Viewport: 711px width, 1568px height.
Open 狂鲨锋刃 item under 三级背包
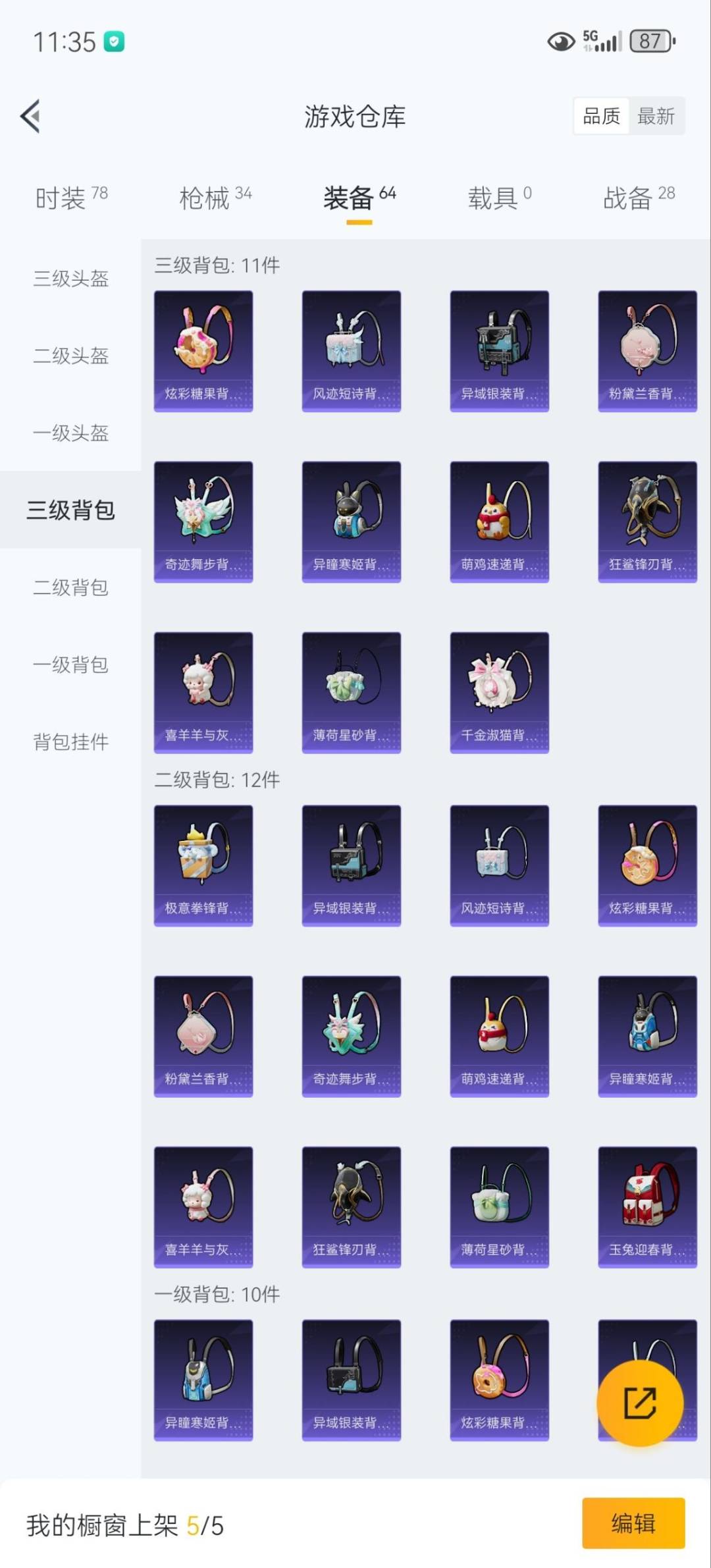click(647, 521)
